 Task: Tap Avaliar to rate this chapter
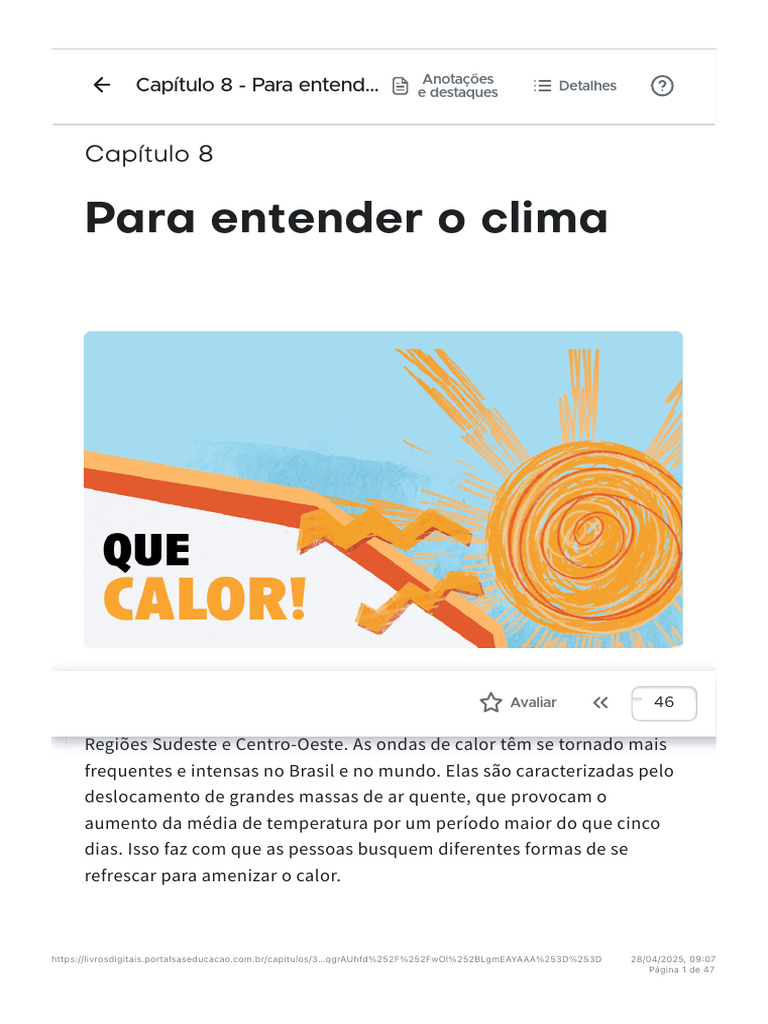pos(518,703)
